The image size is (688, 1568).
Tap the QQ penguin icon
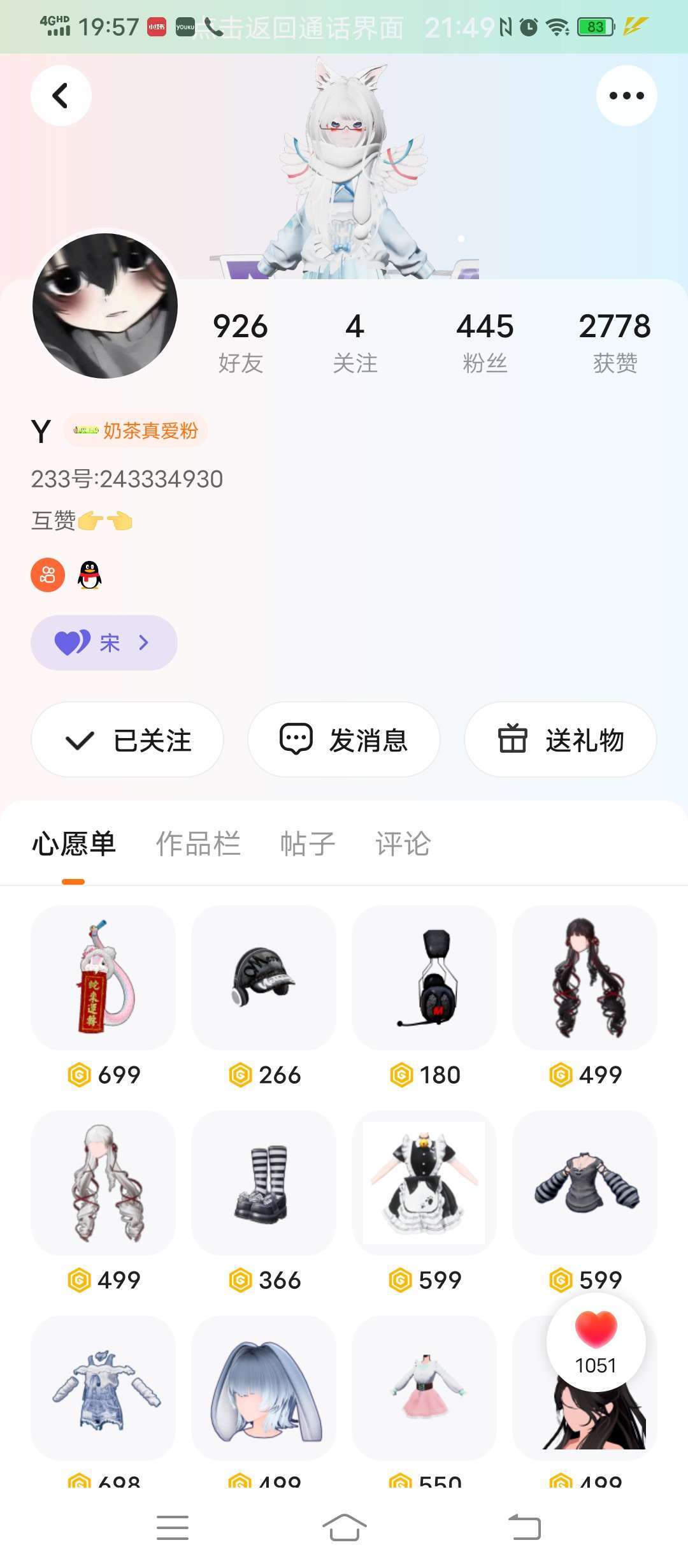point(90,575)
